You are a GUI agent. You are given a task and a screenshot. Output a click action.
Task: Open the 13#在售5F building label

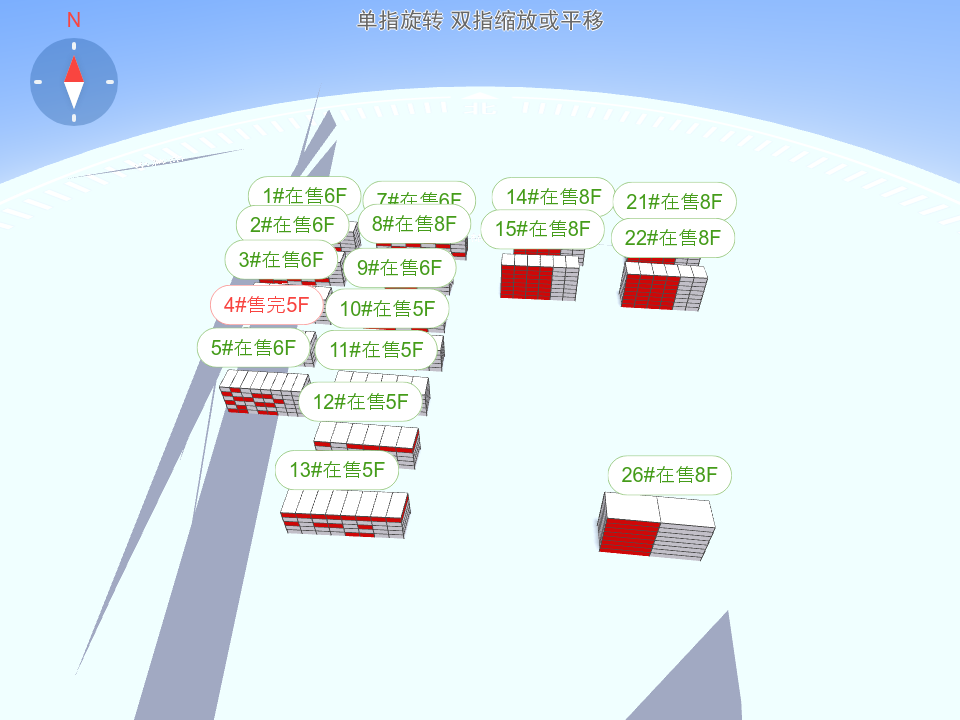point(337,469)
